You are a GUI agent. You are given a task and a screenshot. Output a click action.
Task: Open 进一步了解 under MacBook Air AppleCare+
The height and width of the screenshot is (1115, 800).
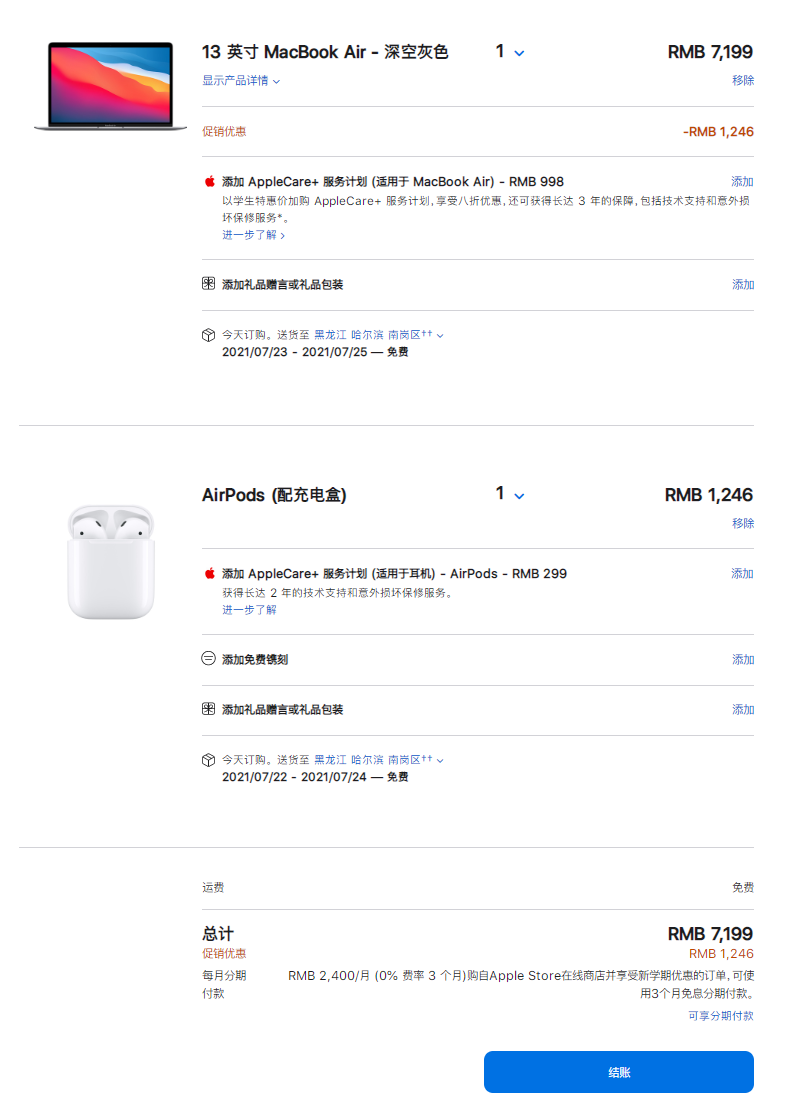click(253, 235)
